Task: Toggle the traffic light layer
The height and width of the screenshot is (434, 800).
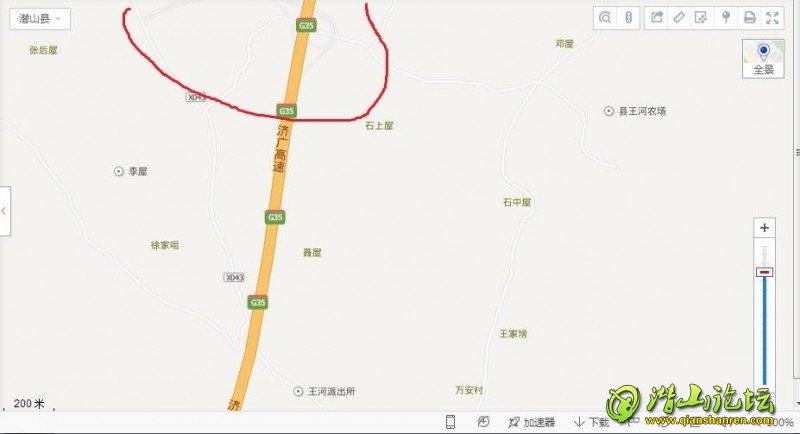Action: (x=629, y=17)
